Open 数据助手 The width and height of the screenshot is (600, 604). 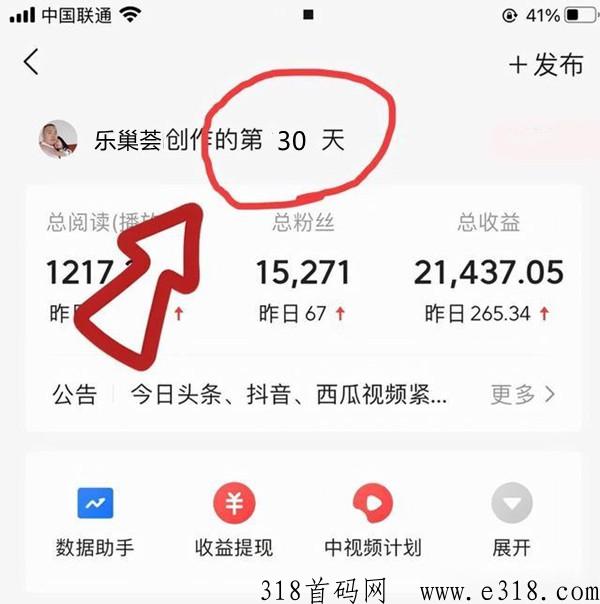pos(95,520)
